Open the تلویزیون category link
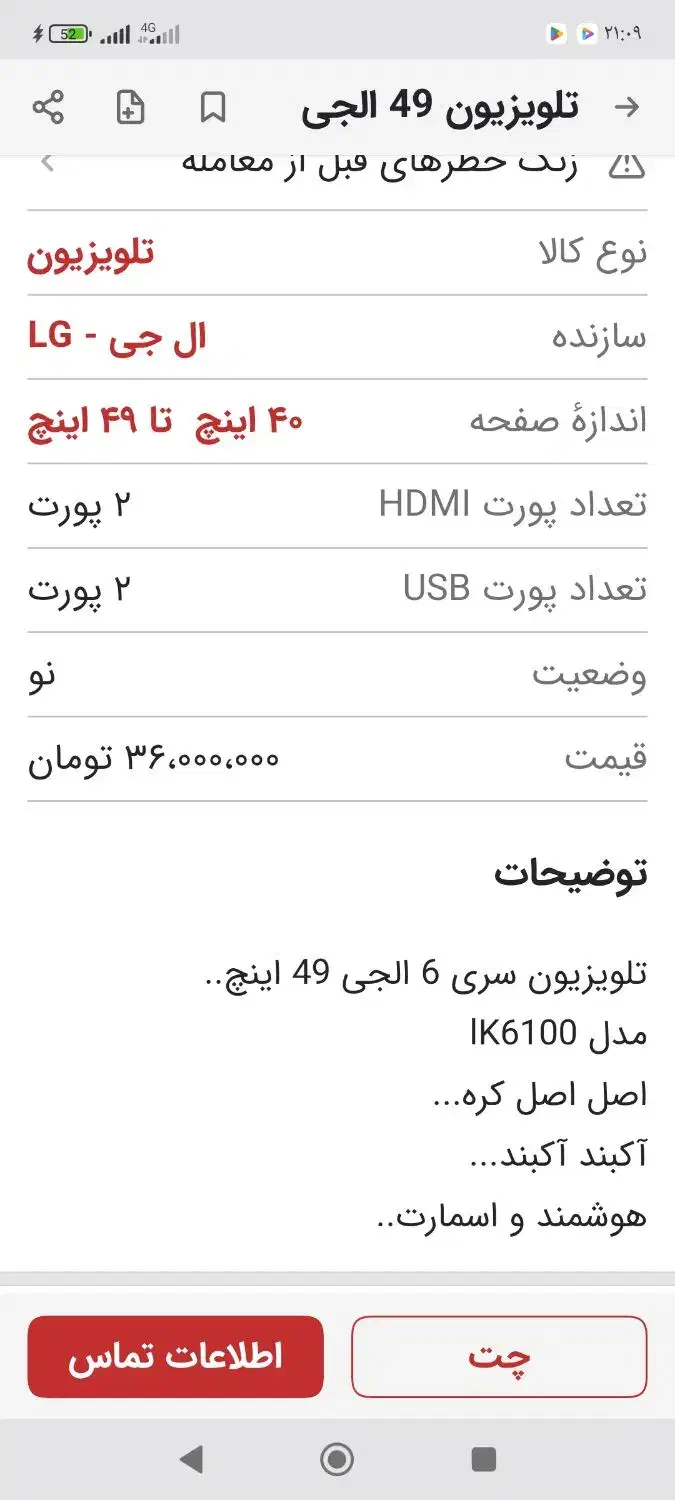The width and height of the screenshot is (675, 1500). click(x=90, y=253)
